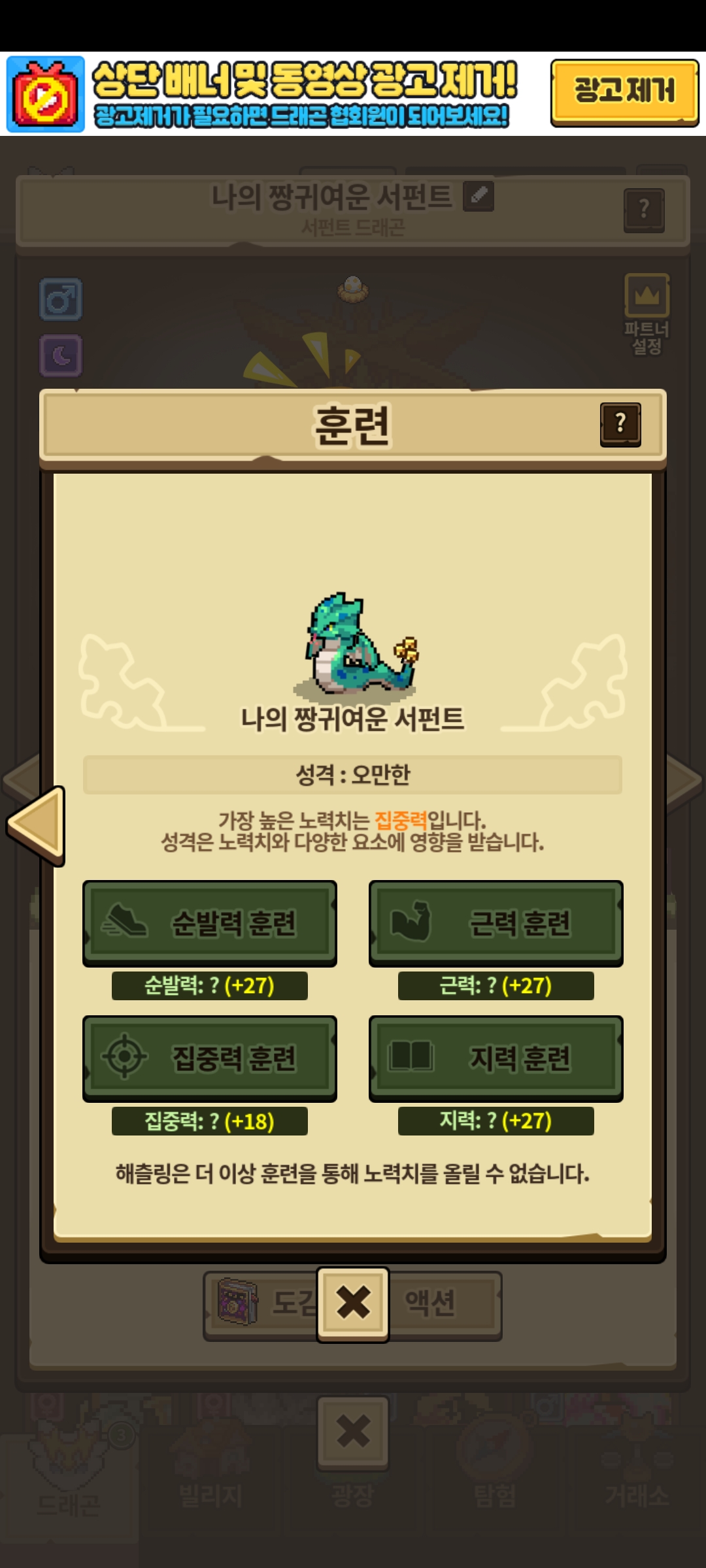Select 집중력 훈련 training

pos(209,1058)
